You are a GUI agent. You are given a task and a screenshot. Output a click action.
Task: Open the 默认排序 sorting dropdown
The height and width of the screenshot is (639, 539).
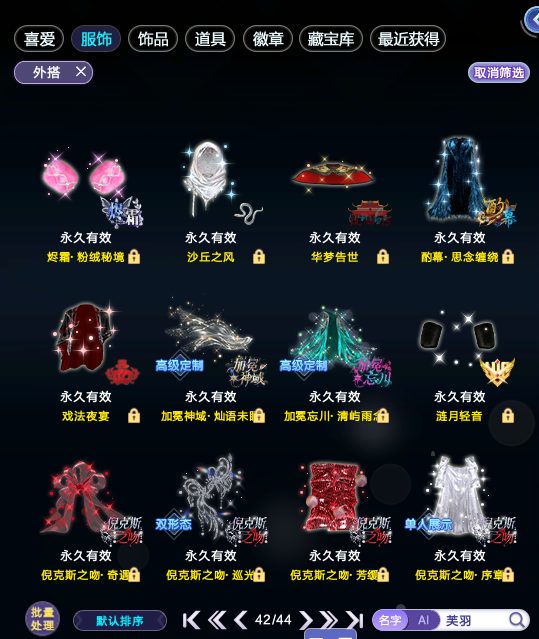(x=120, y=621)
